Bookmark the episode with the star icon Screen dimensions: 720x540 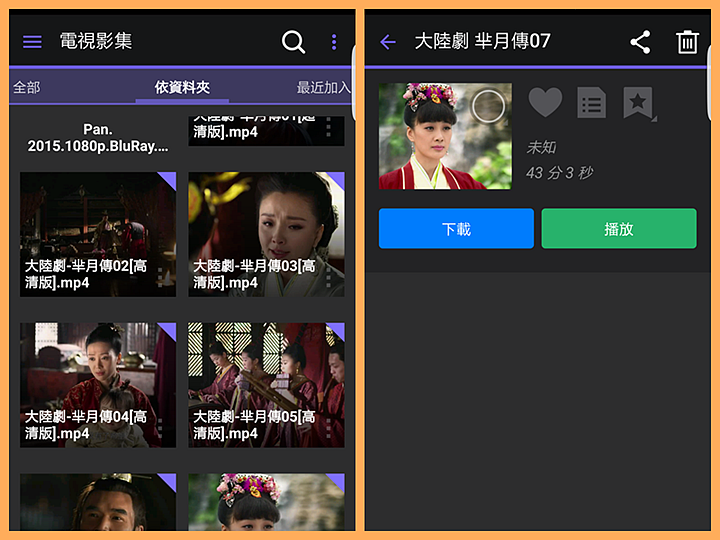(638, 102)
